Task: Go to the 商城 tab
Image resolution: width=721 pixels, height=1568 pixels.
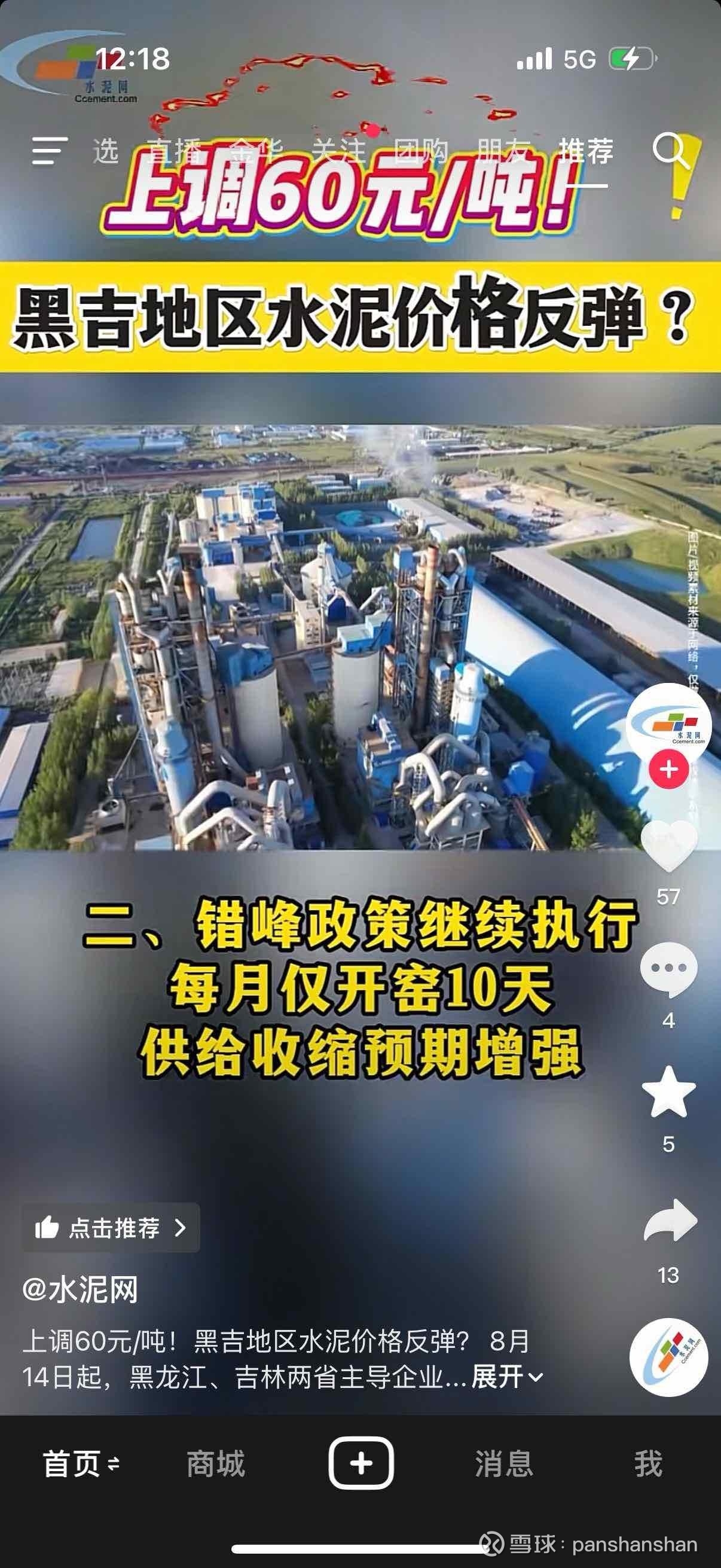Action: pyautogui.click(x=216, y=1464)
